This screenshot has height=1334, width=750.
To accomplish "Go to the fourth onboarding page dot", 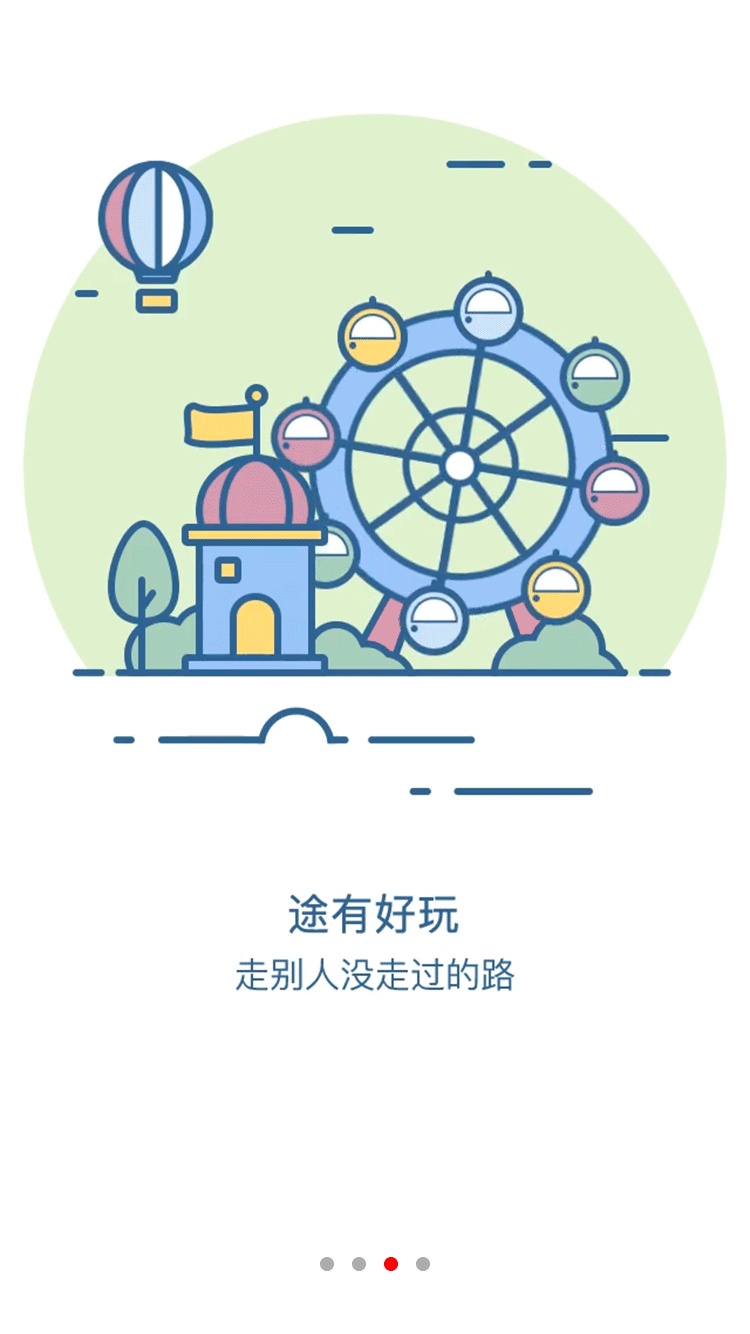I will [423, 1264].
